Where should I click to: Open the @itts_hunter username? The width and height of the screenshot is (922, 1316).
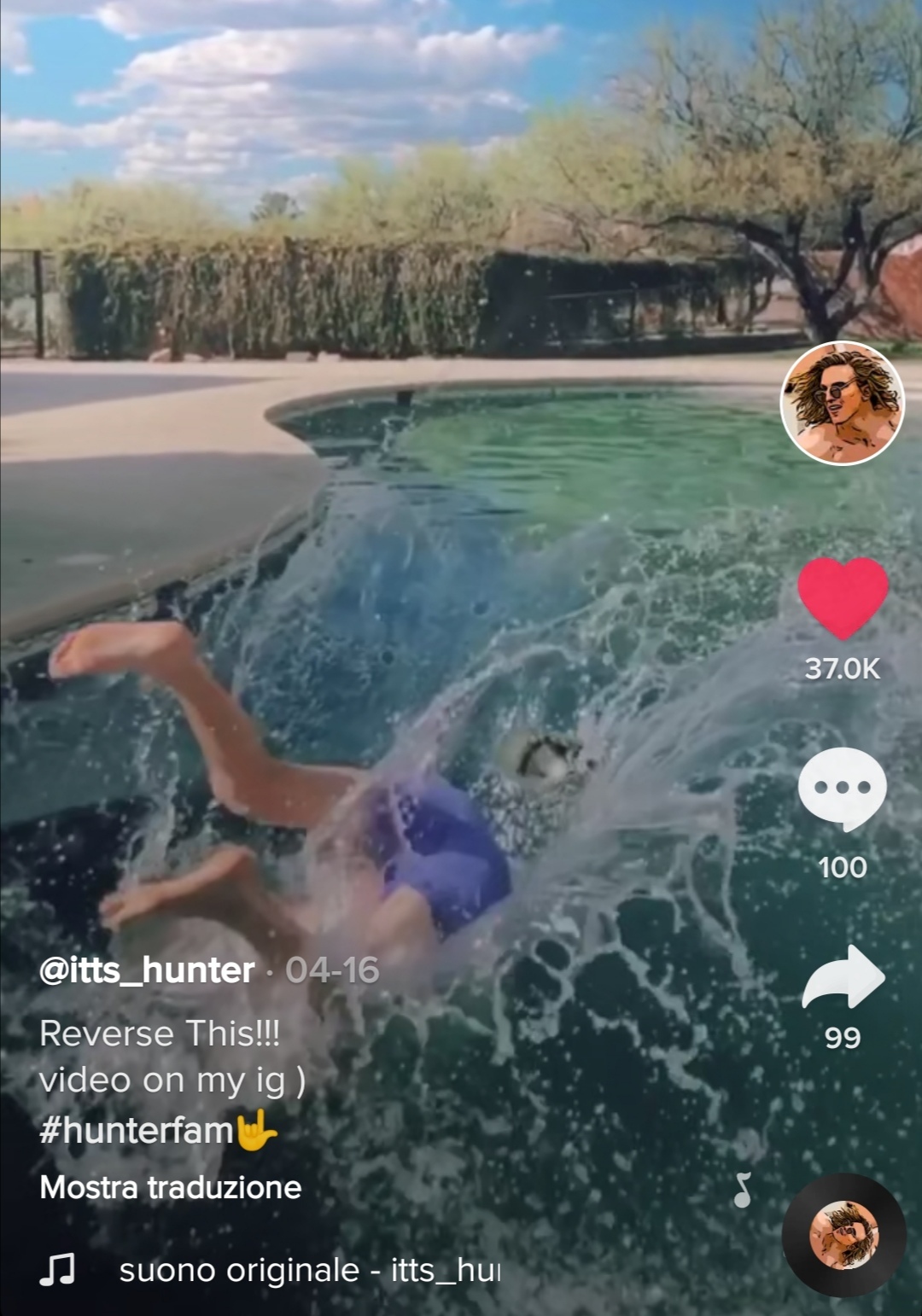click(x=147, y=970)
